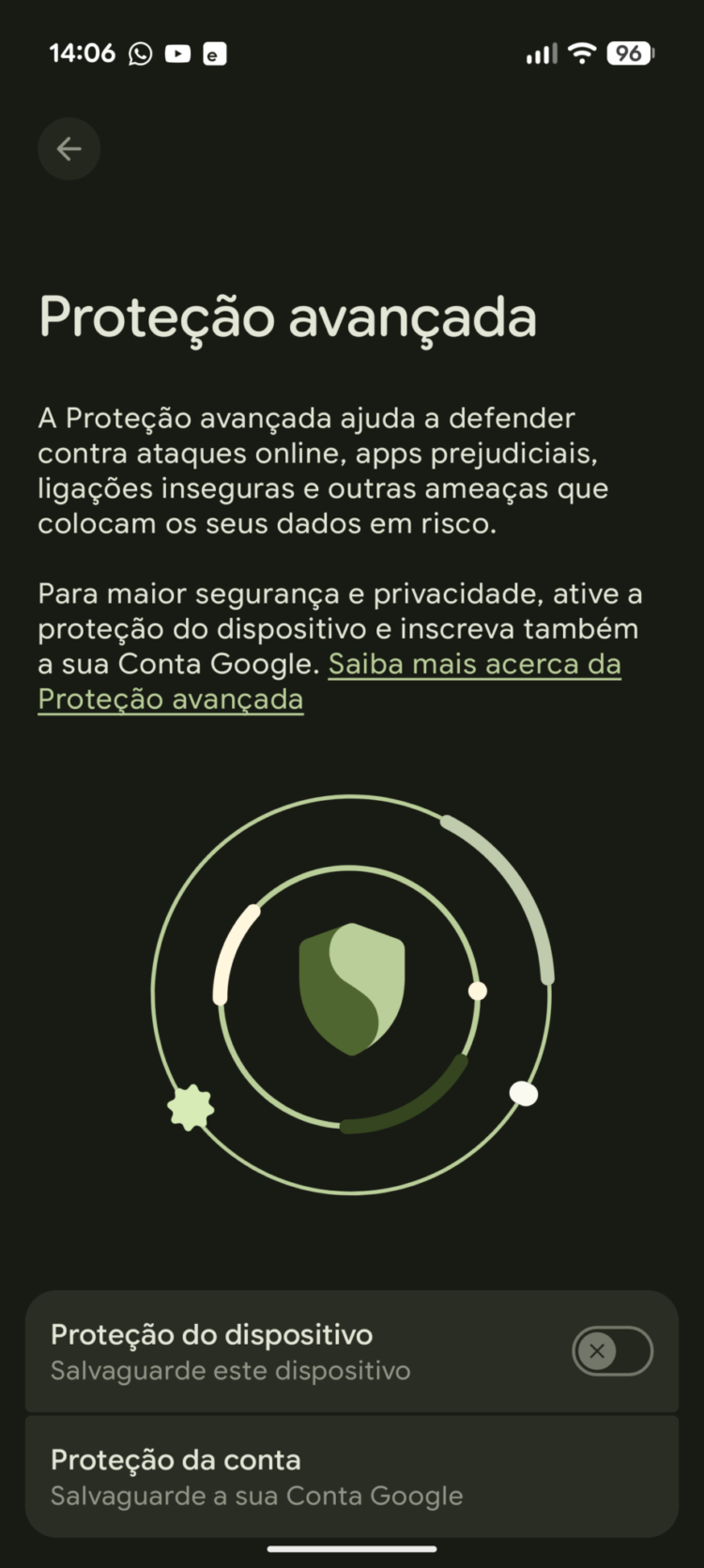
Task: Enable the Proteção do dispositivo switch
Action: pyautogui.click(x=612, y=1351)
